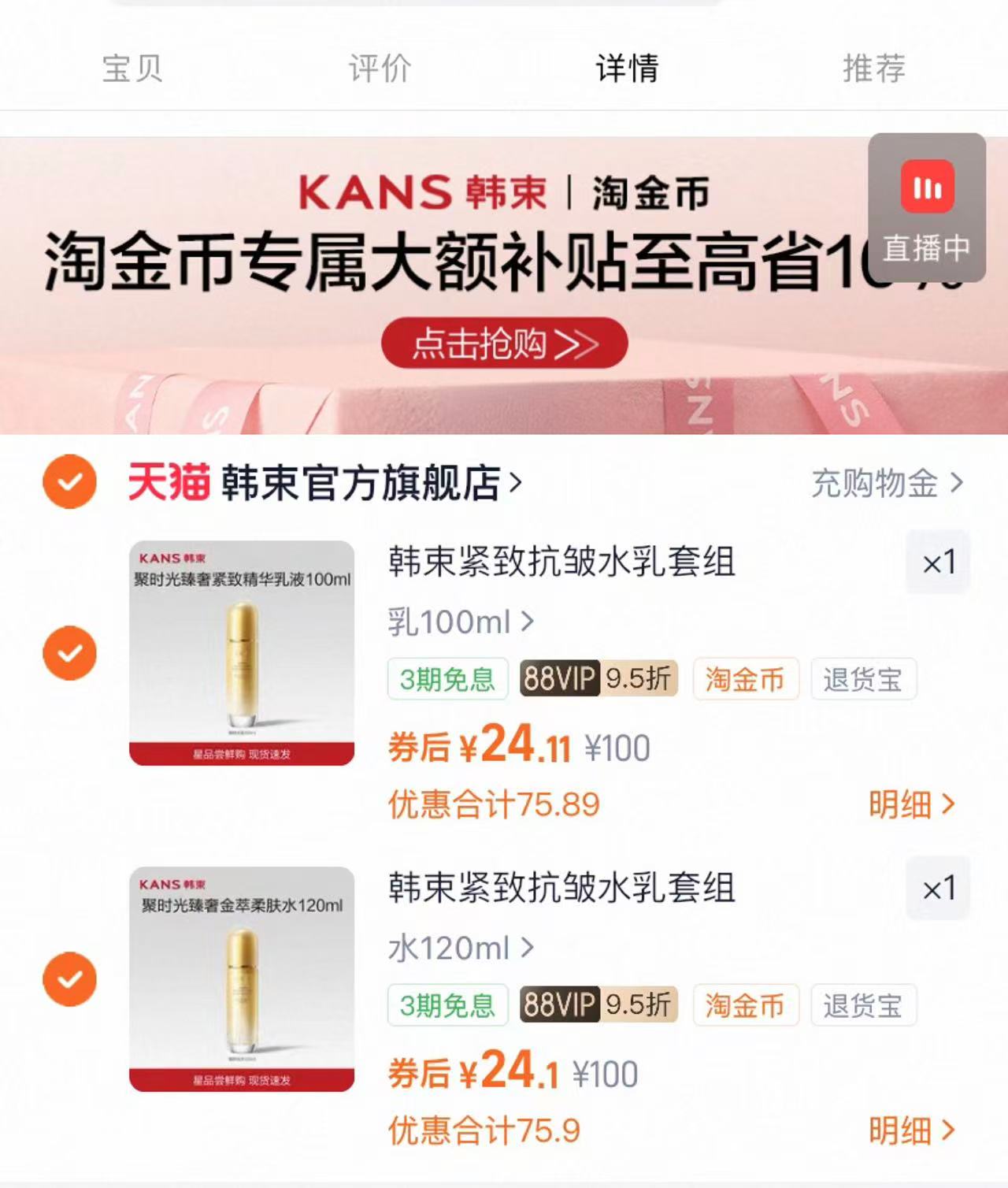
Task: Open 明细 details for the toner discount
Action: (x=913, y=1130)
